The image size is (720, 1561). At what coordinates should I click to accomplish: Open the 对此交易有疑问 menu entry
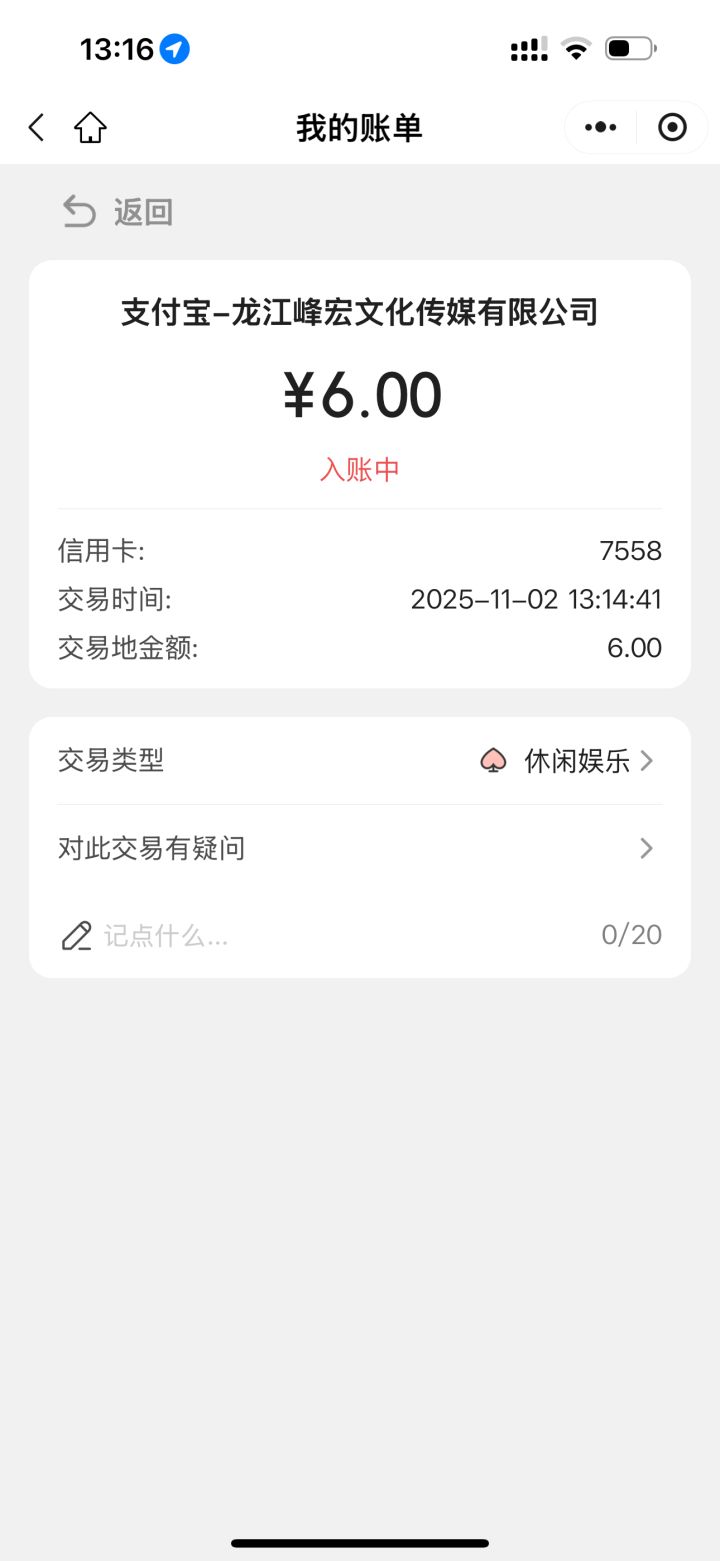(x=152, y=848)
